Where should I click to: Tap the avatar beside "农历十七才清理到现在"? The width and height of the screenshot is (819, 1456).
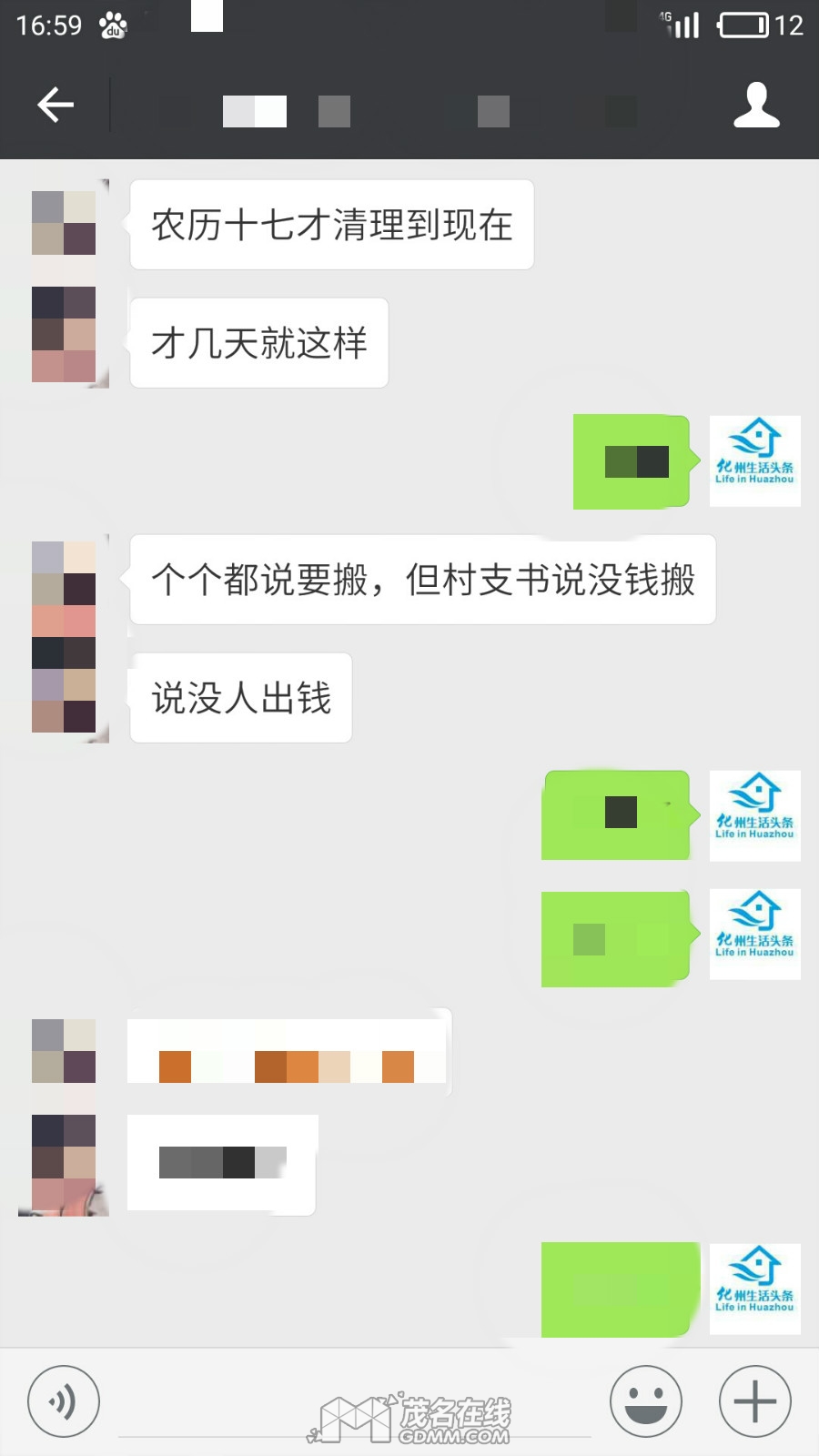[64, 224]
